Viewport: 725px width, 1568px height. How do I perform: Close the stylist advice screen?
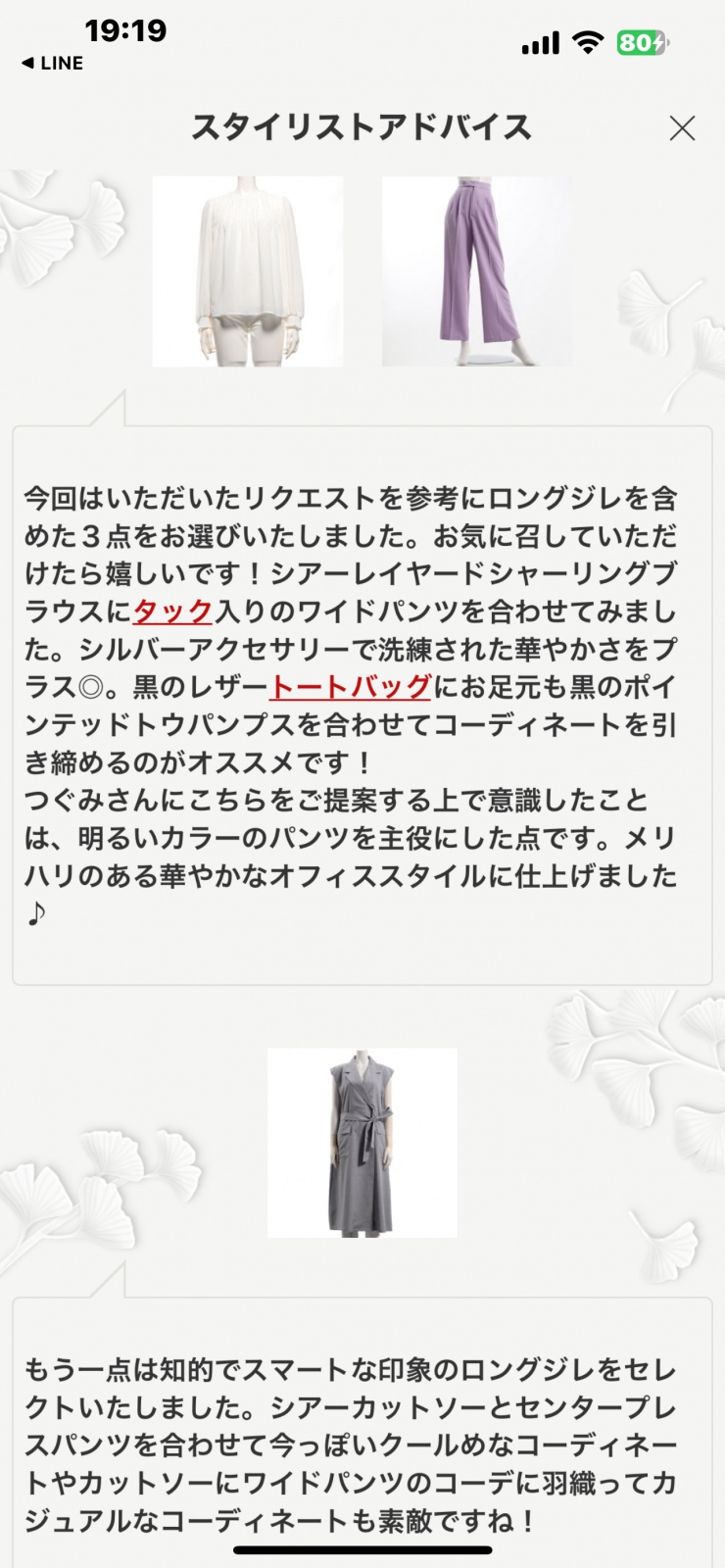pyautogui.click(x=682, y=128)
